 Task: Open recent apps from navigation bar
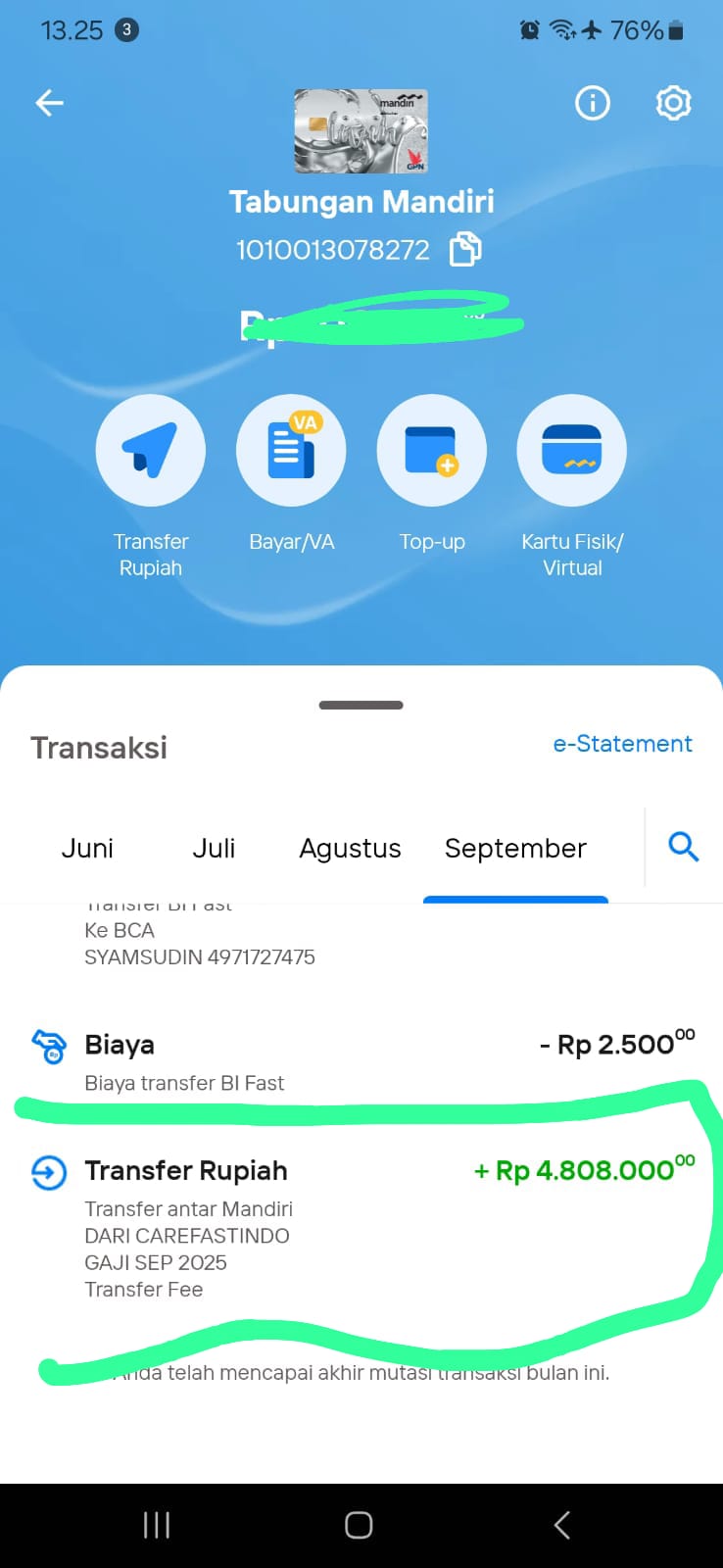click(157, 1525)
